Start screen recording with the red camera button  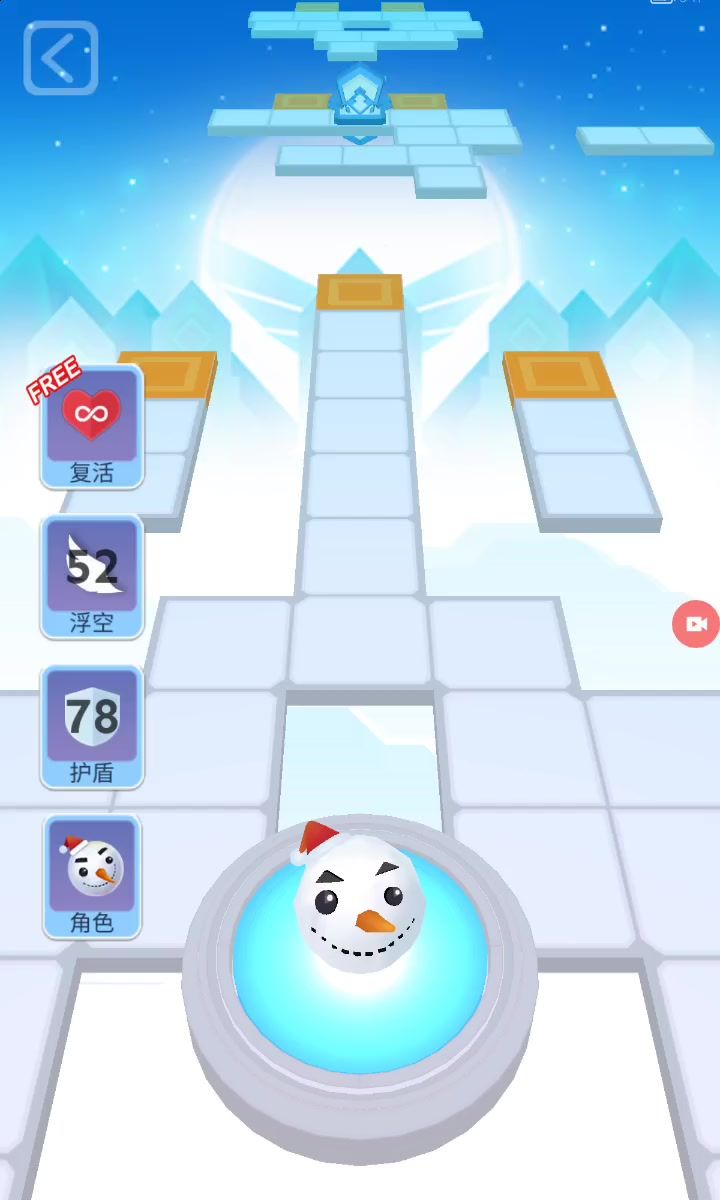coord(696,624)
